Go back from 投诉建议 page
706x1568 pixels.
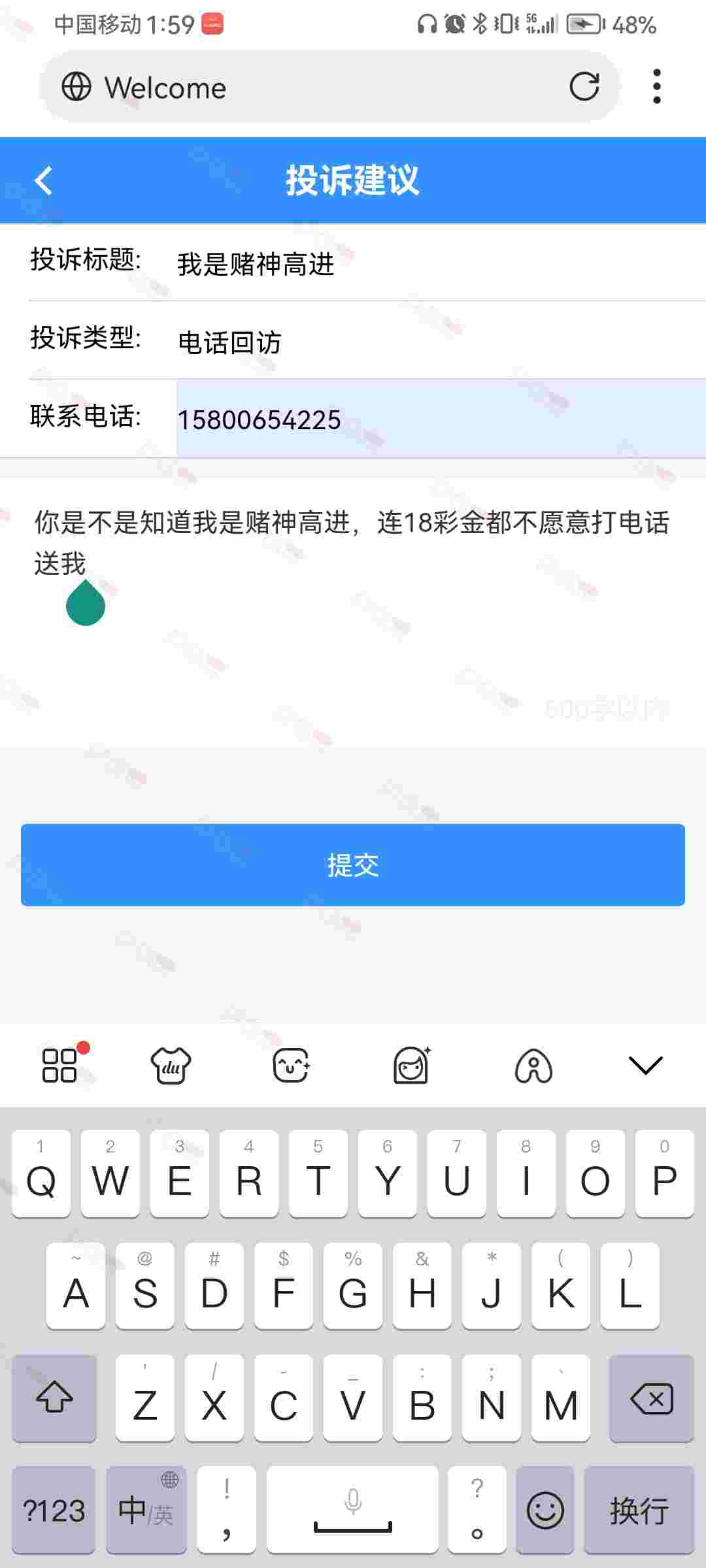[44, 181]
